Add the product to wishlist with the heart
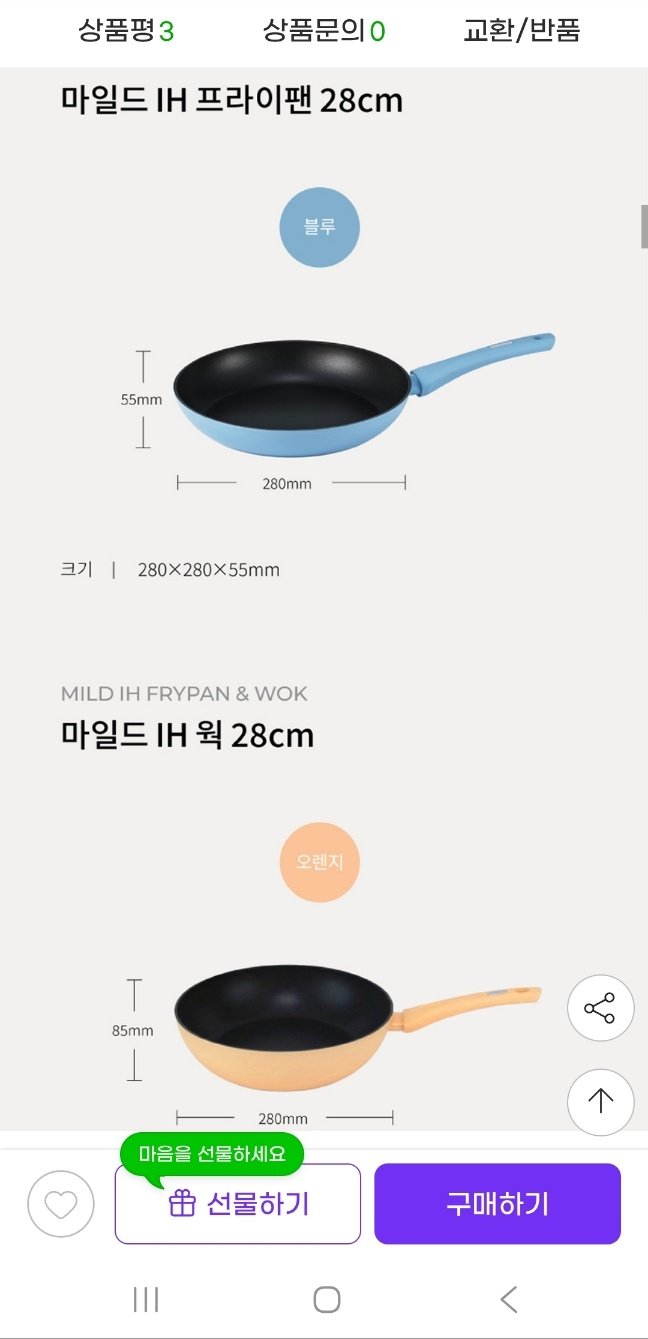 (x=61, y=1204)
